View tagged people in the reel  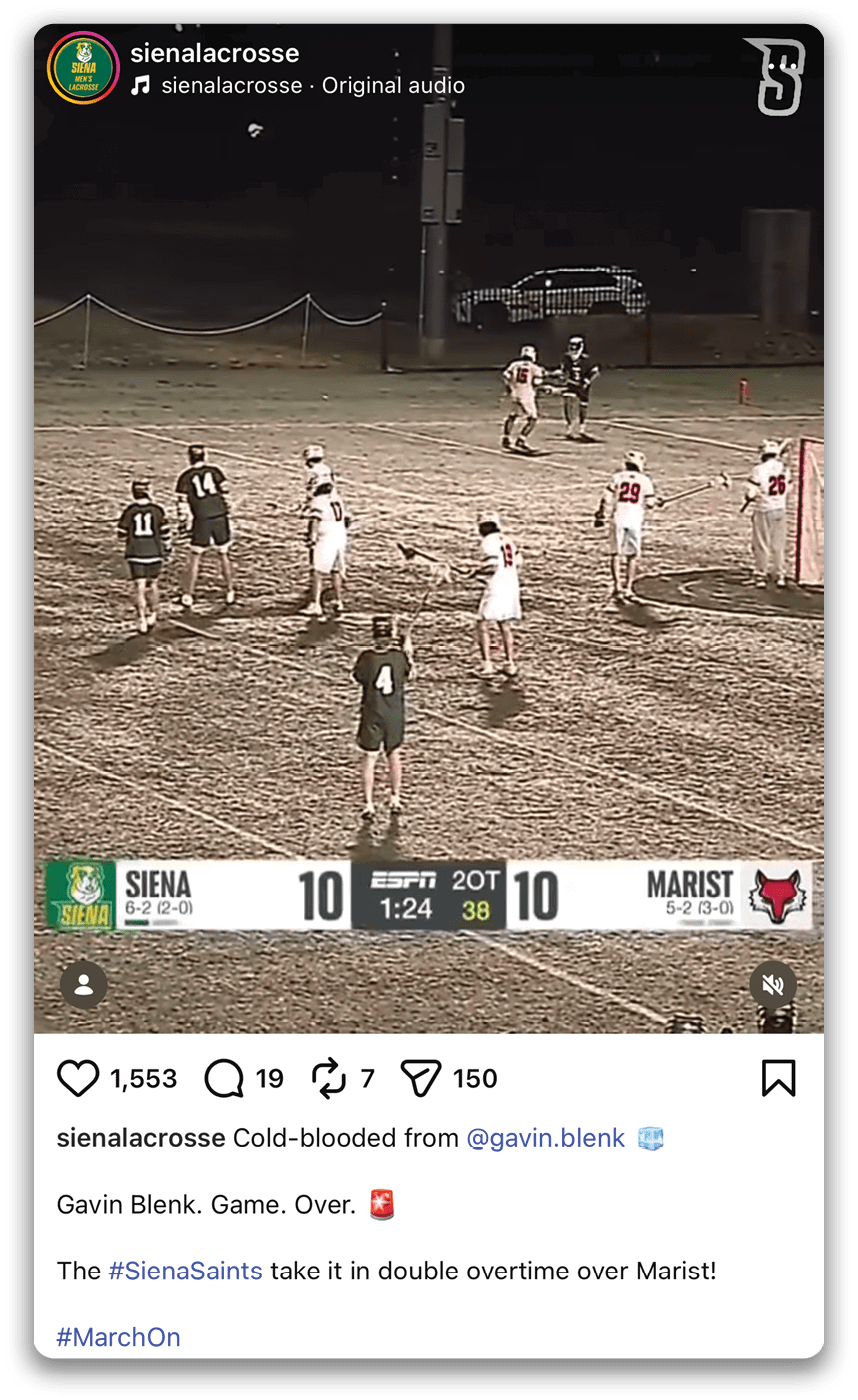pyautogui.click(x=84, y=985)
